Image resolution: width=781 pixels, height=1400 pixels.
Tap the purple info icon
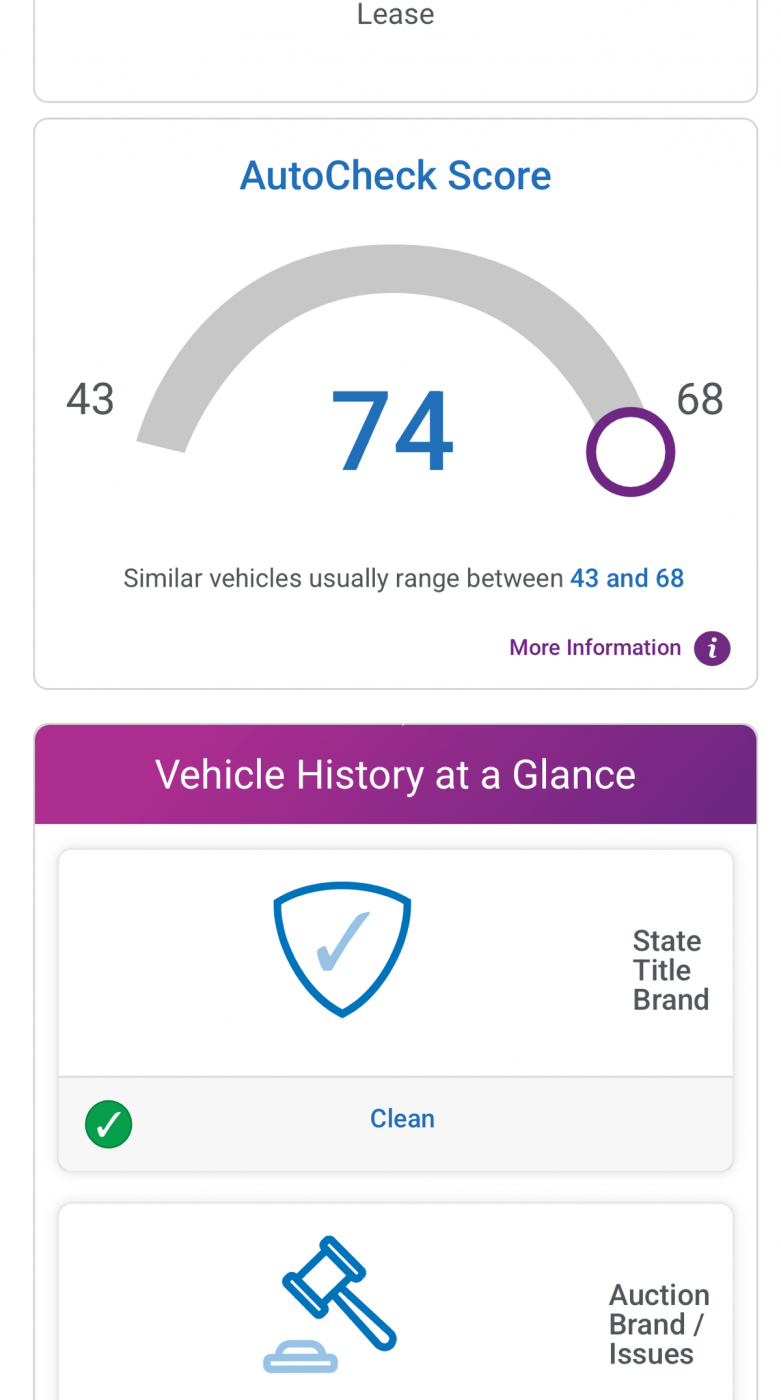712,648
